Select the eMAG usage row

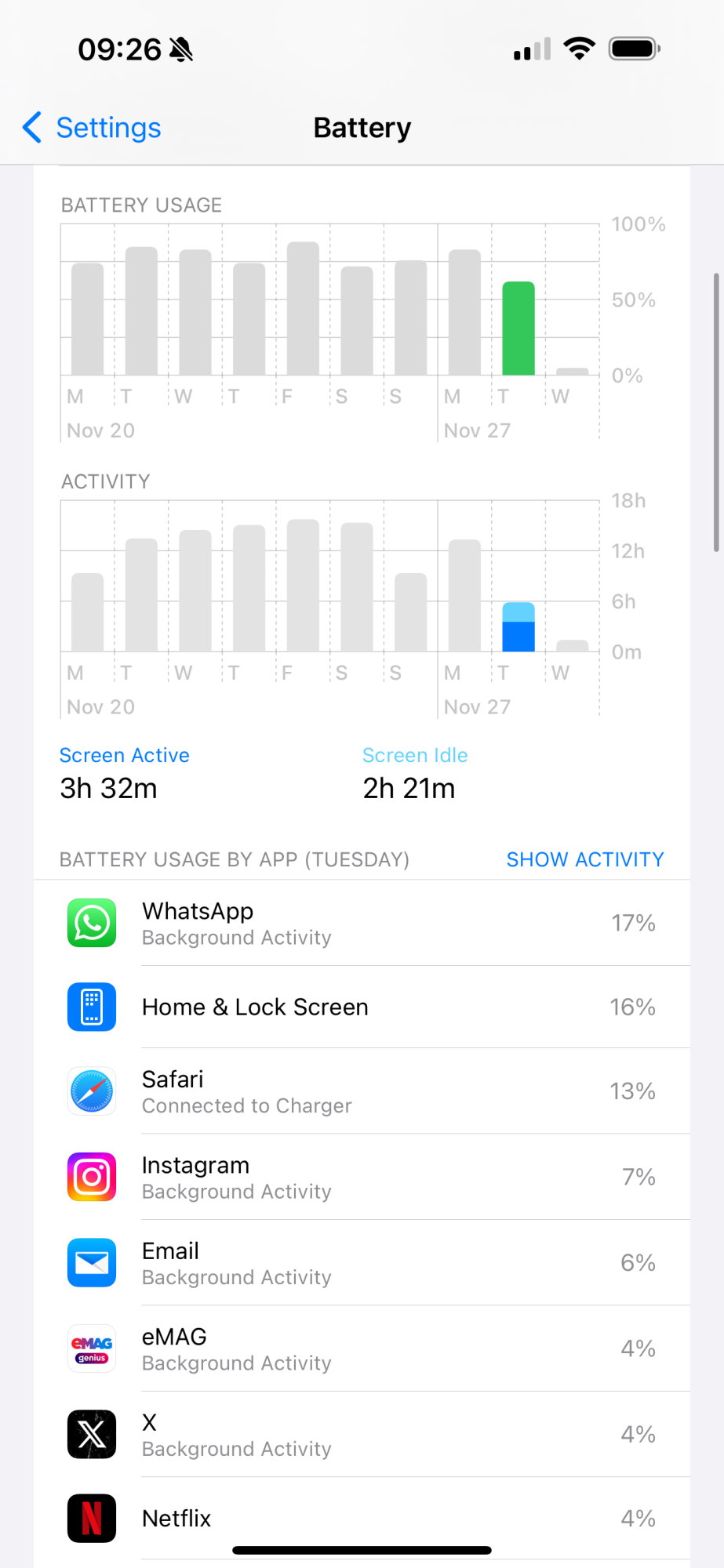tap(362, 1348)
